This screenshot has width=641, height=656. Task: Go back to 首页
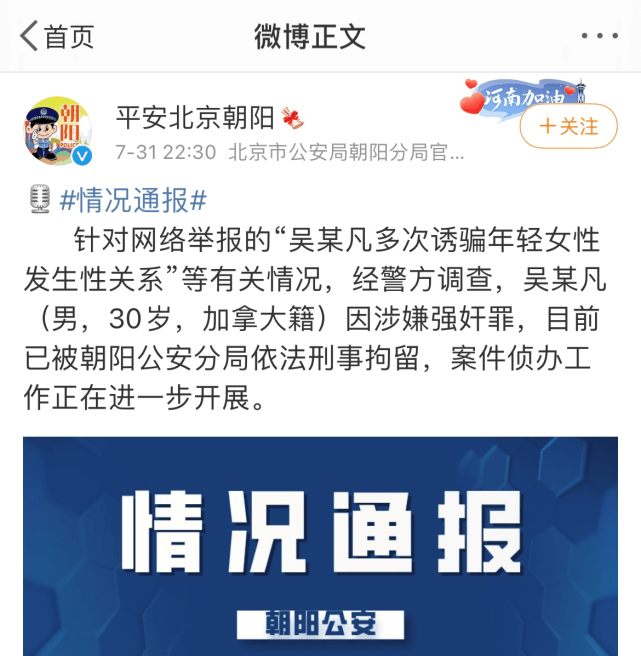coord(57,37)
